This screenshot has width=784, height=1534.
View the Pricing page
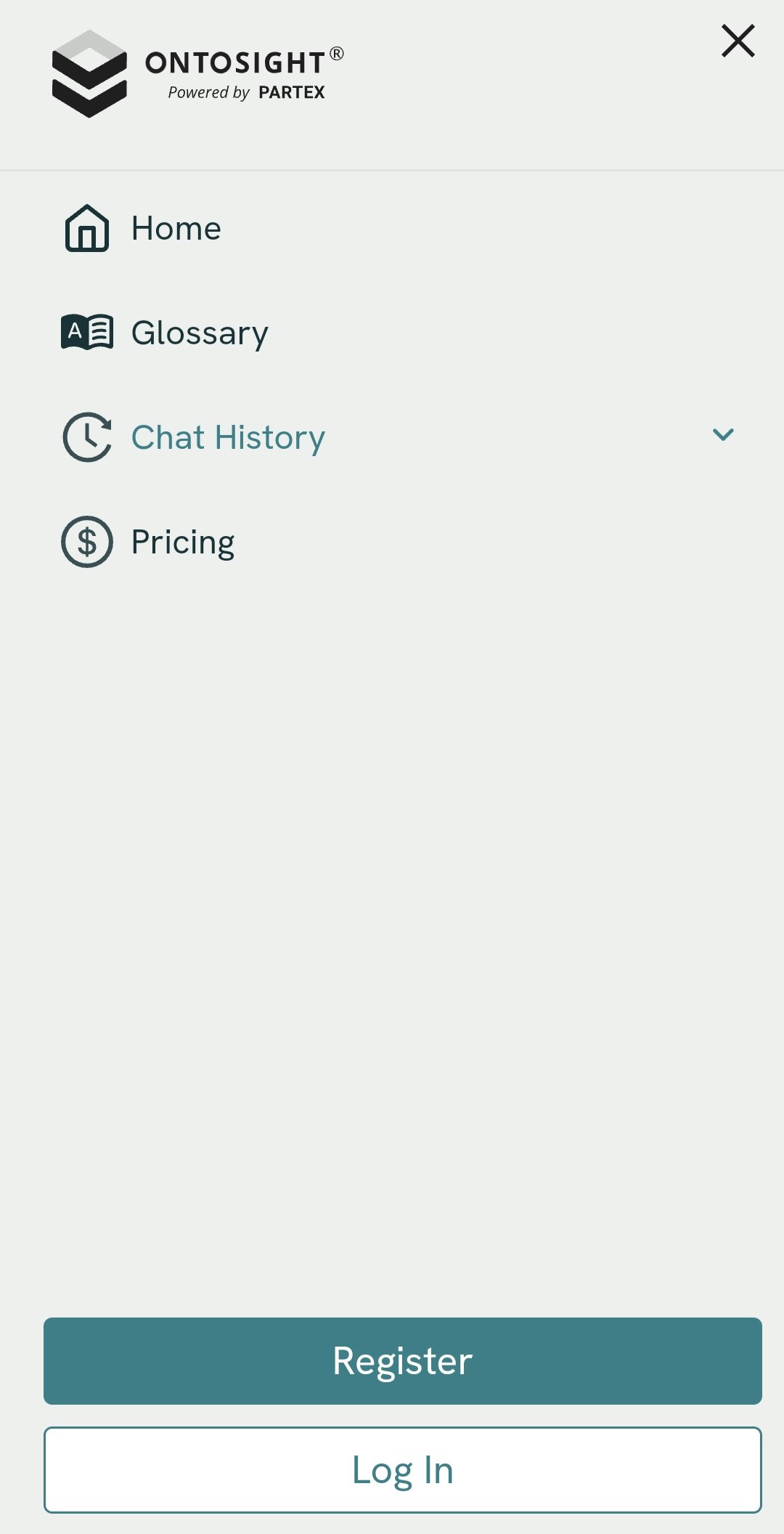pos(183,543)
